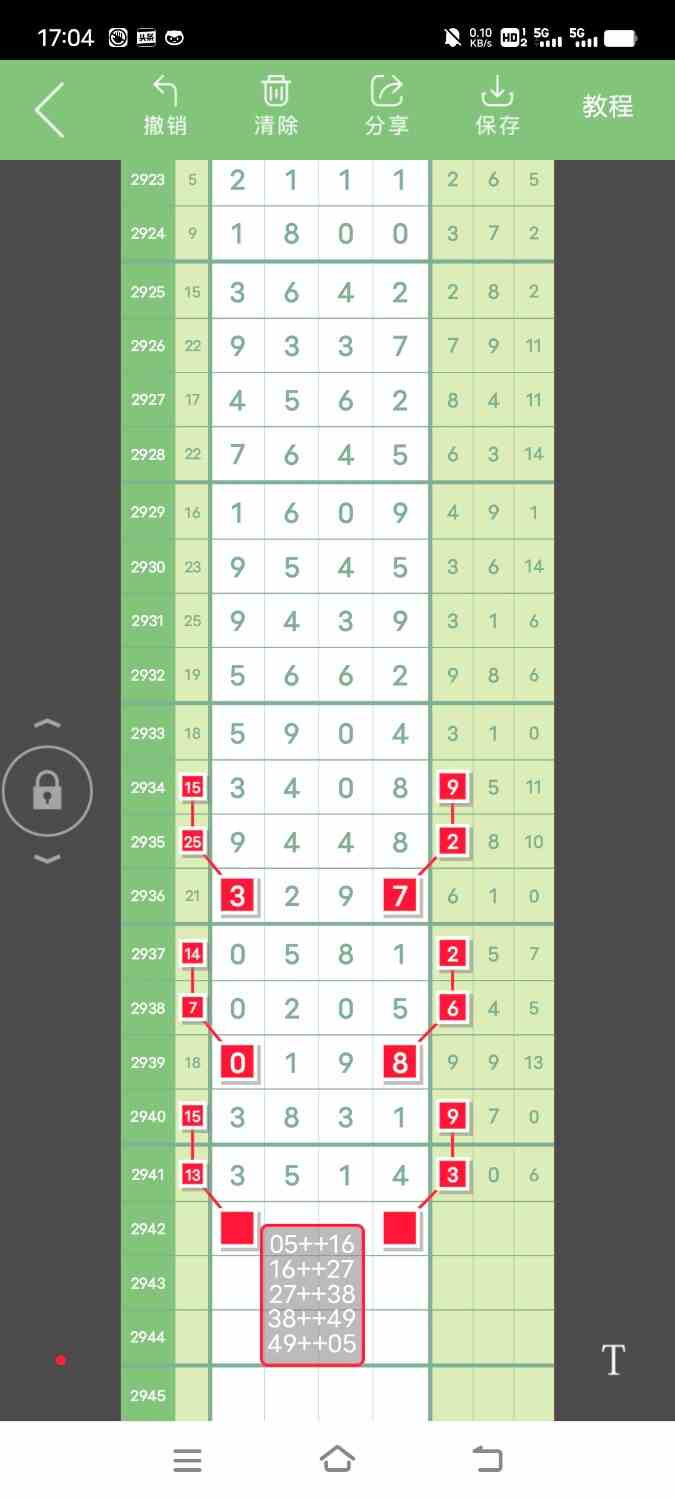Screen dimensions: 675x1500
Task: Go back using the top-left arrow
Action: (50, 109)
